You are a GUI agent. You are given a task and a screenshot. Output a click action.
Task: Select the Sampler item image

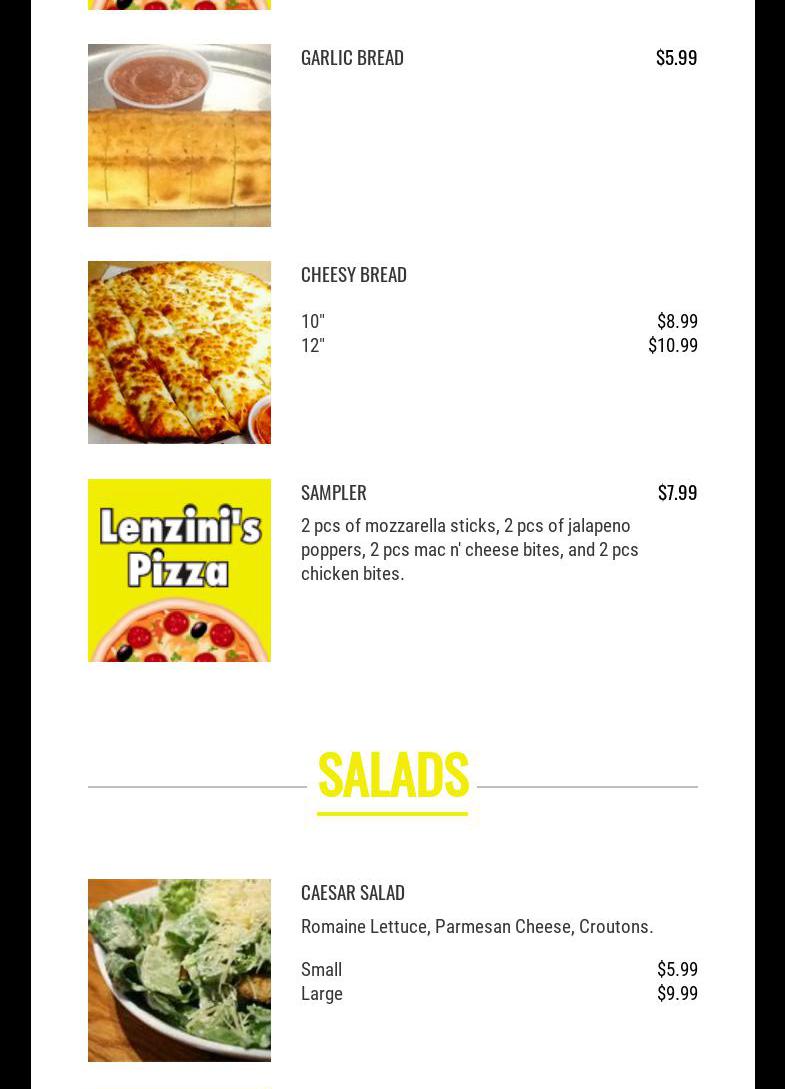pos(179,570)
